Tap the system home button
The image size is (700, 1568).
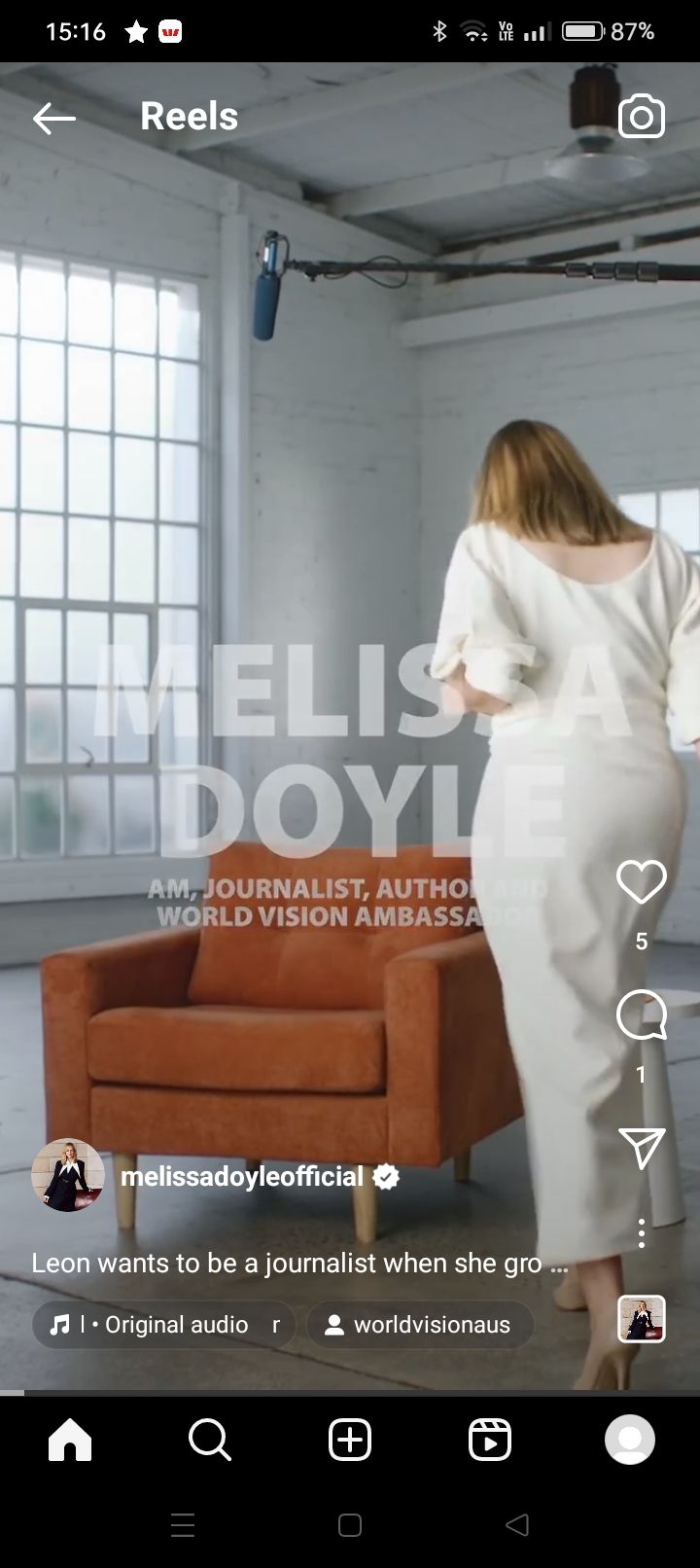click(350, 1524)
